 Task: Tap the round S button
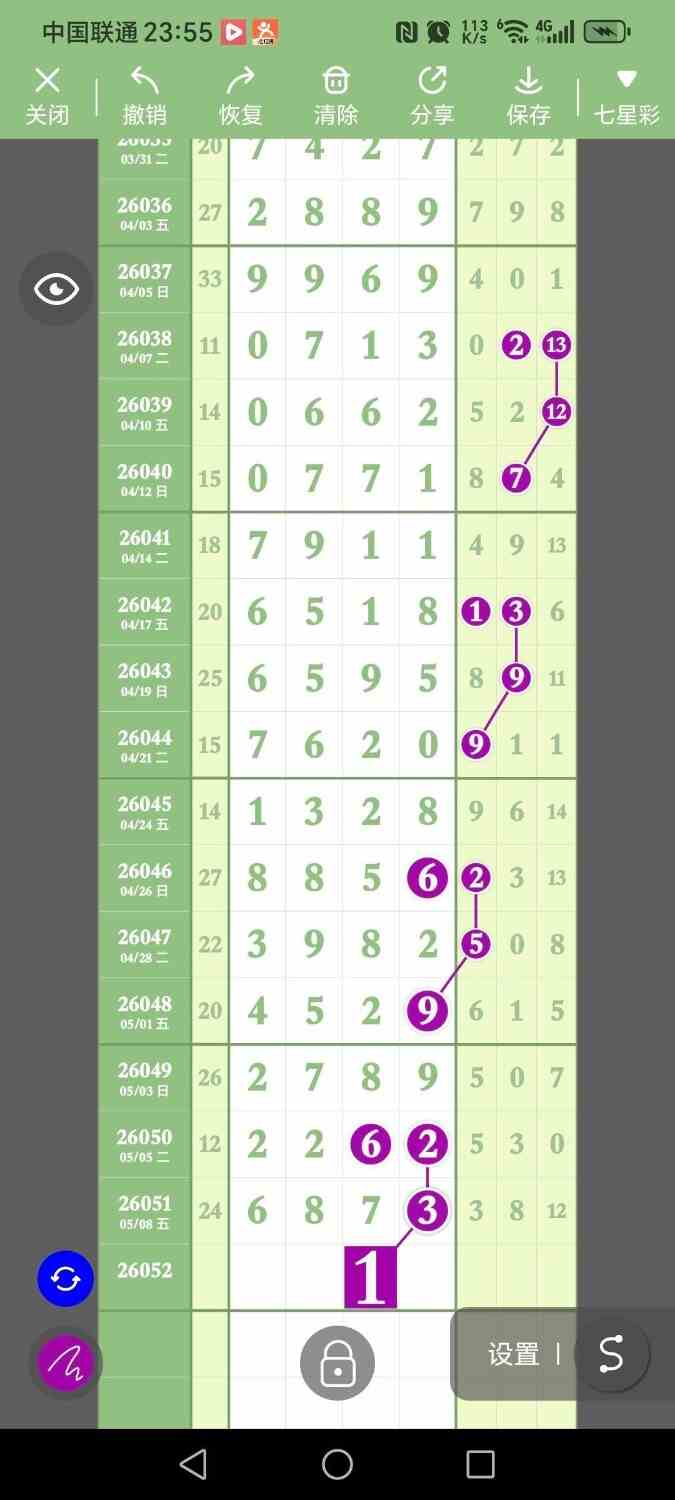[611, 1355]
